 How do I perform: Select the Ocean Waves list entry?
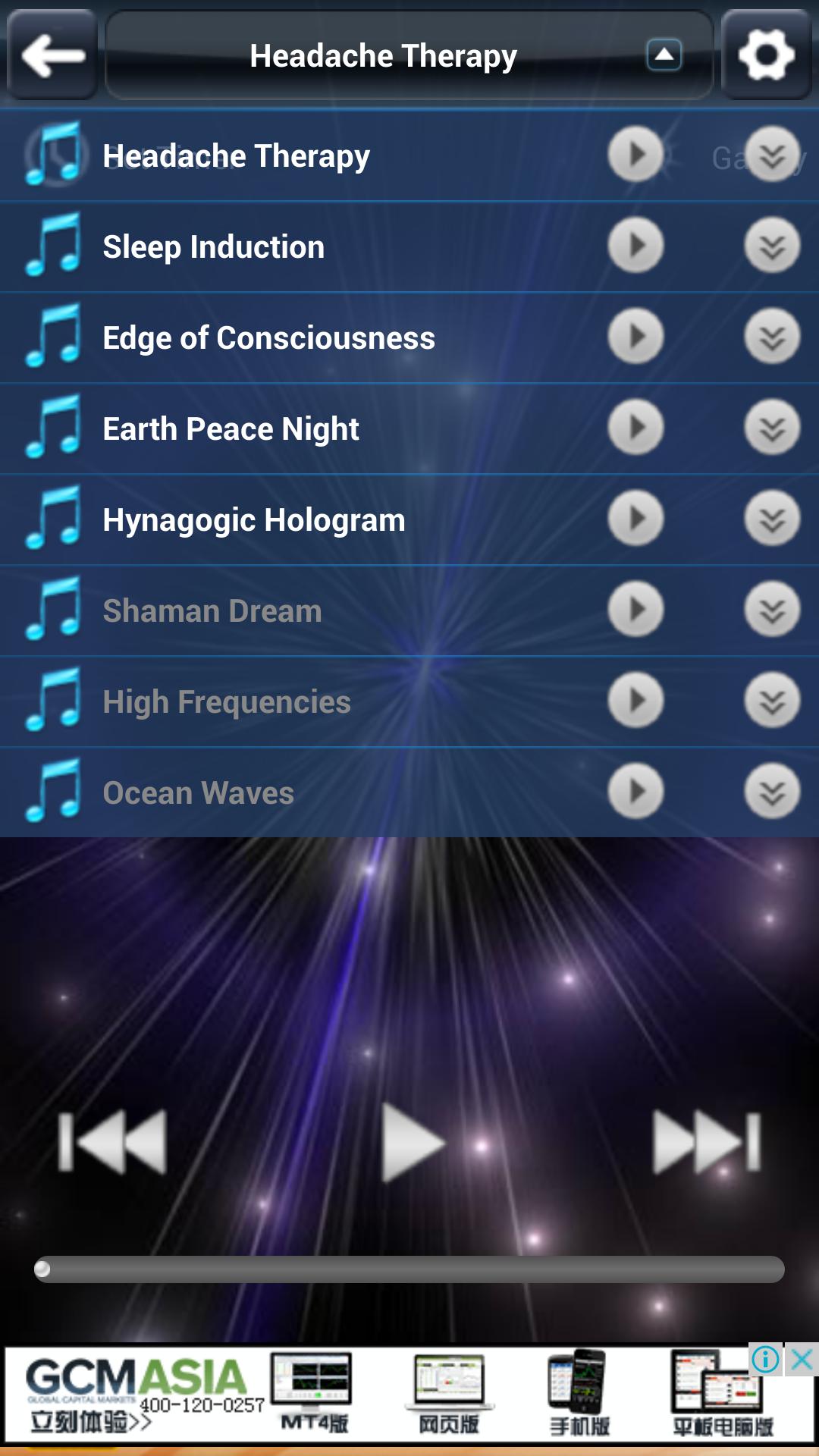pos(303,791)
